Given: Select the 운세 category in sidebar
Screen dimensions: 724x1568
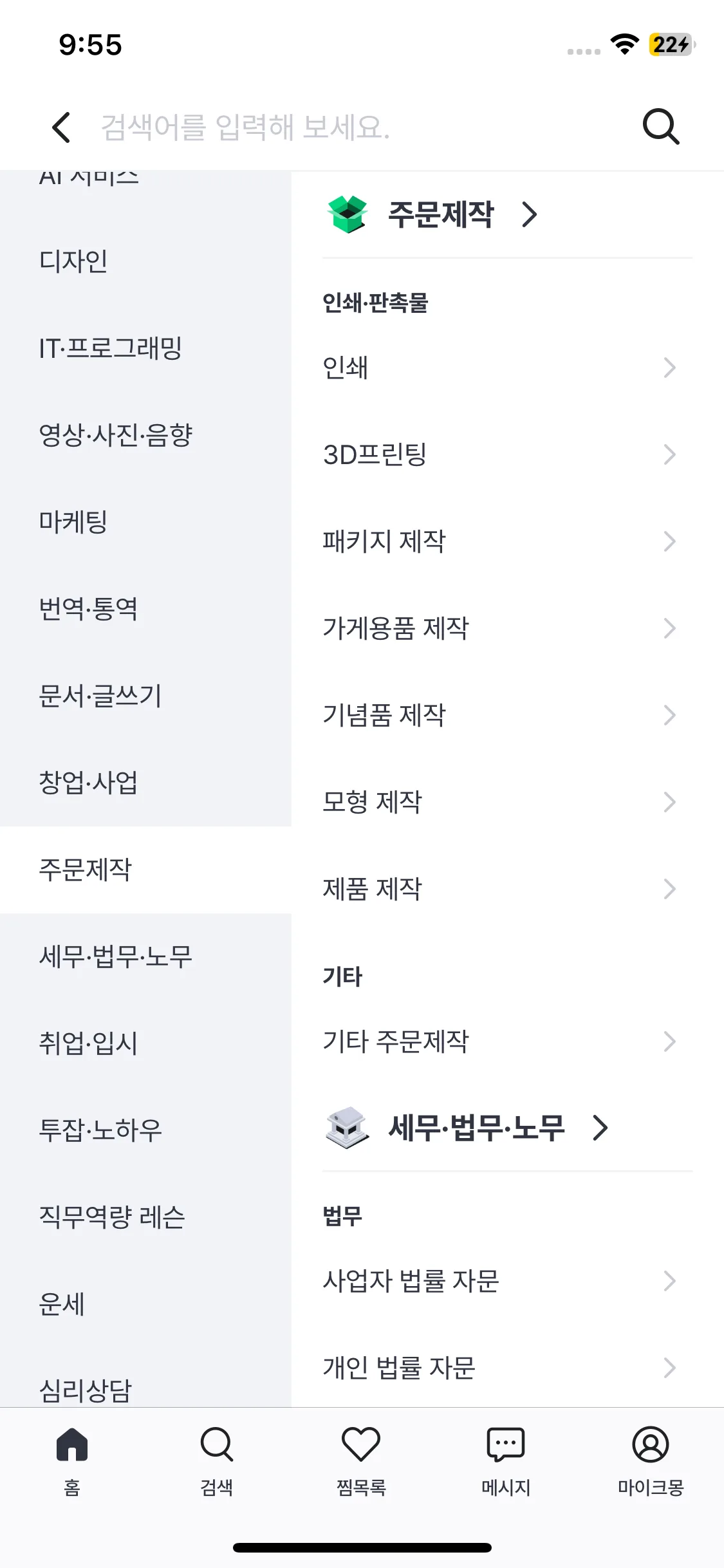Looking at the screenshot, I should coord(62,1304).
